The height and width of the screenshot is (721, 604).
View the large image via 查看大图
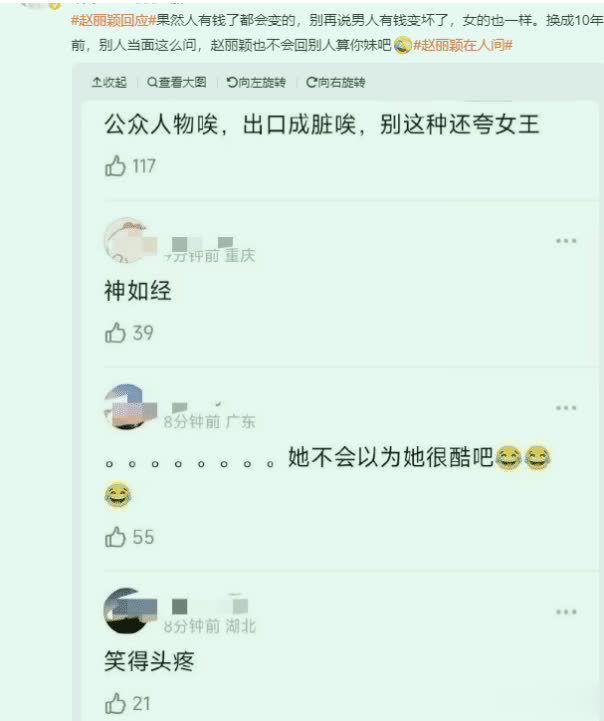click(177, 82)
